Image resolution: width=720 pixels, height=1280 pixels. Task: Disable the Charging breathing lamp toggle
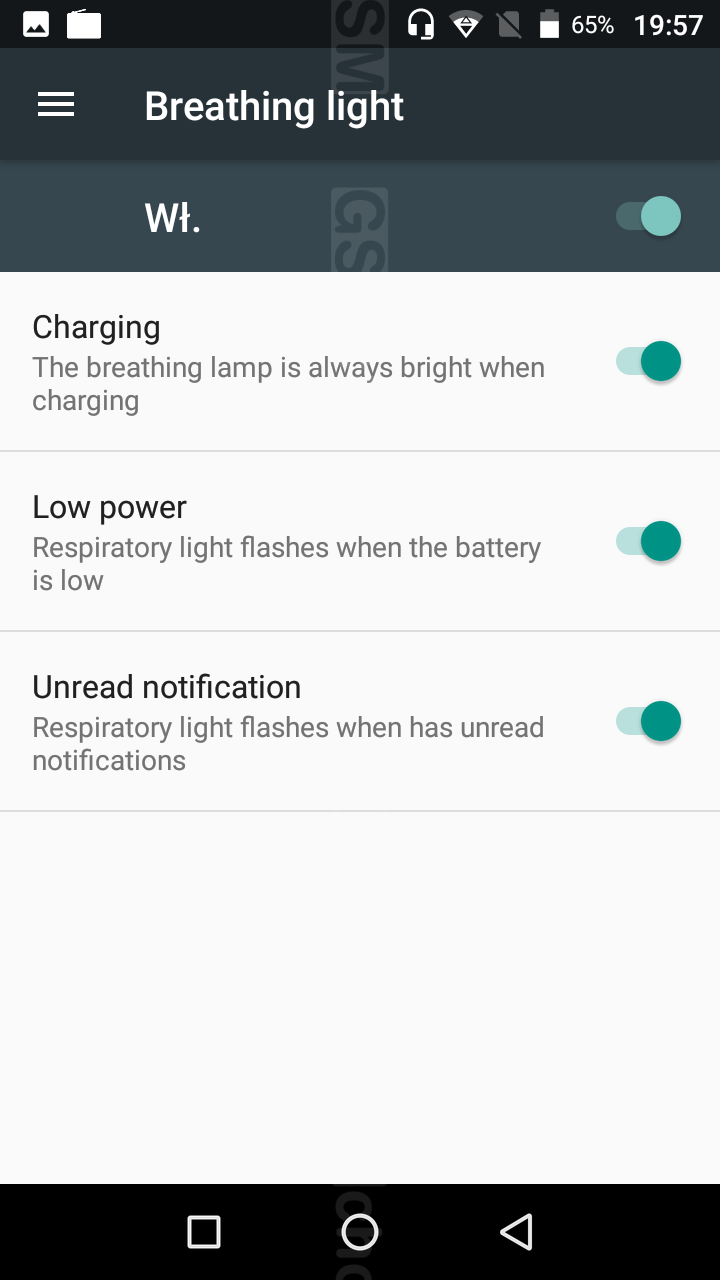[x=648, y=361]
